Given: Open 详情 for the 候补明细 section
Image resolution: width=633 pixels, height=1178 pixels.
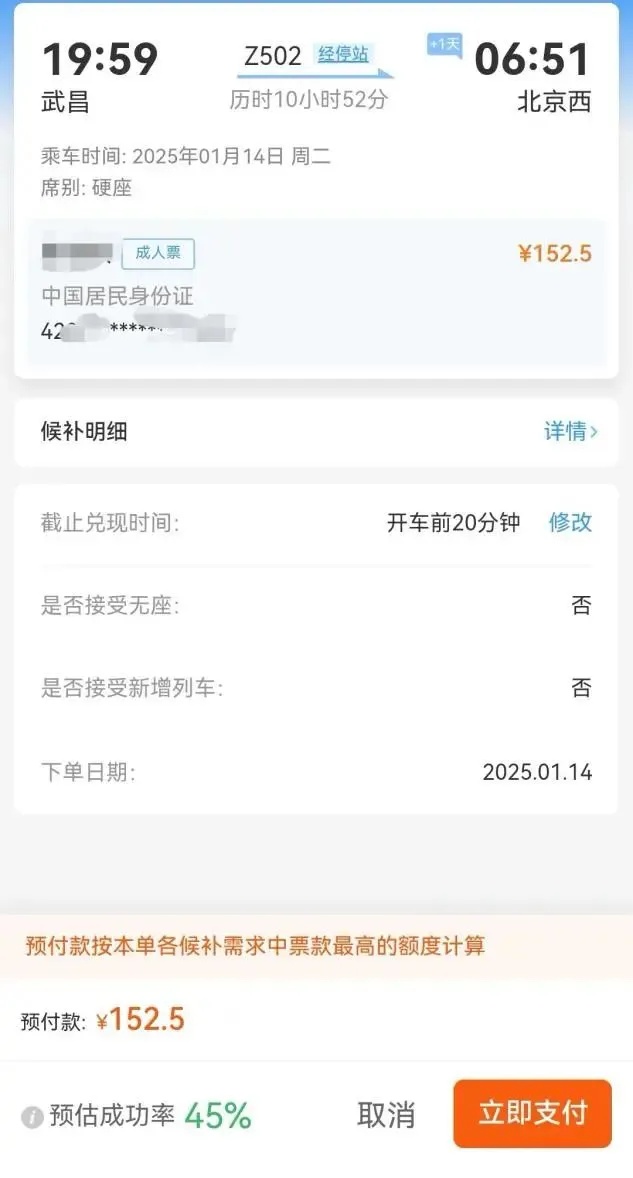Looking at the screenshot, I should pos(571,431).
